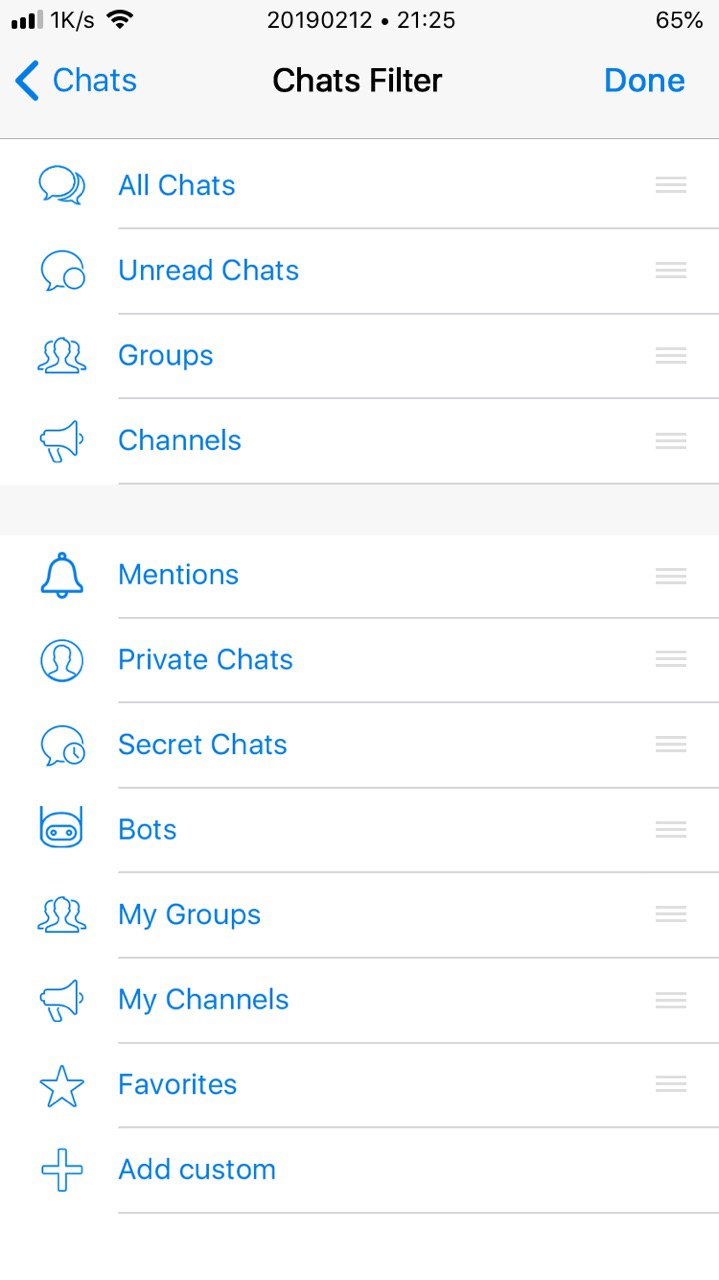Tap Done to save filters
719x1280 pixels.
coord(644,81)
